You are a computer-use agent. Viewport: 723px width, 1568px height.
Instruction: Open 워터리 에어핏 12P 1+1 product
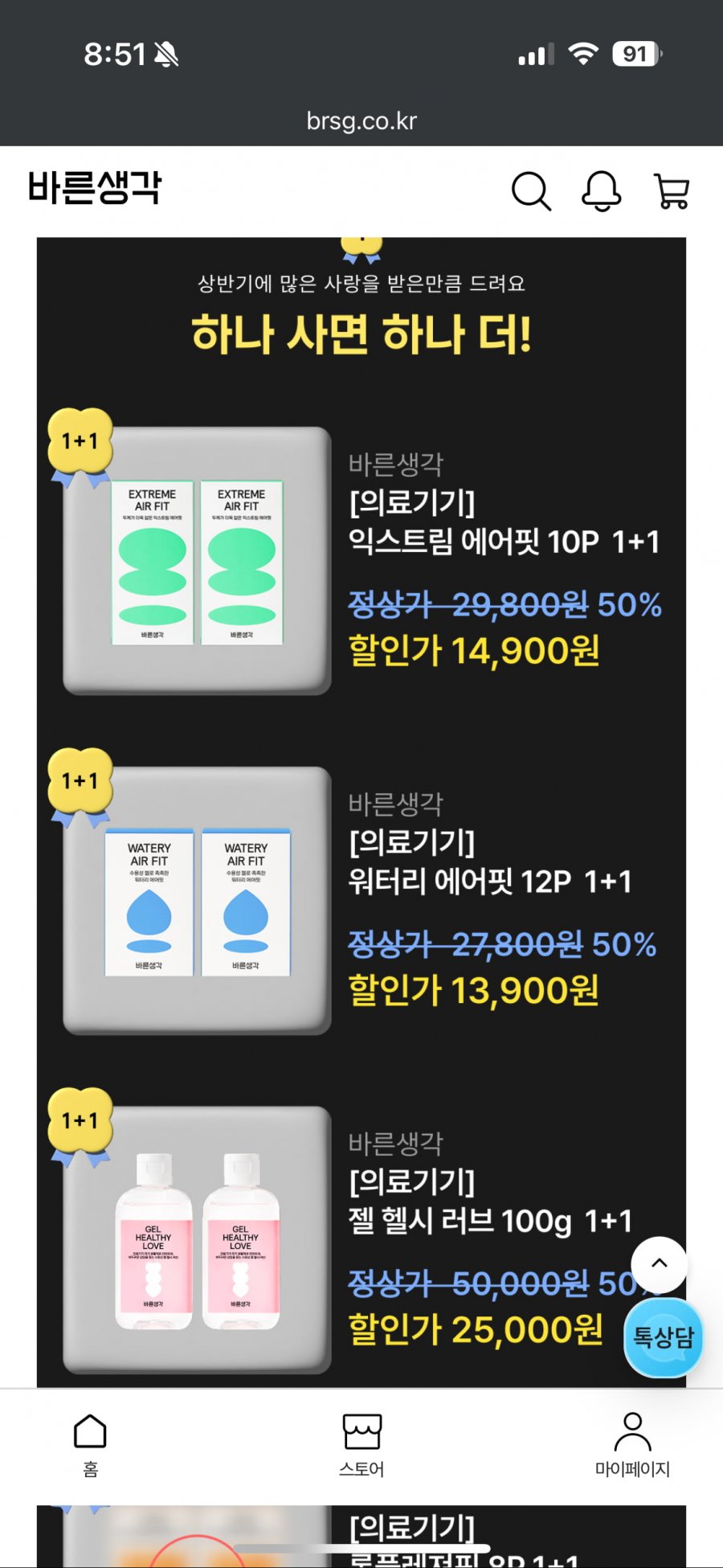click(x=489, y=881)
